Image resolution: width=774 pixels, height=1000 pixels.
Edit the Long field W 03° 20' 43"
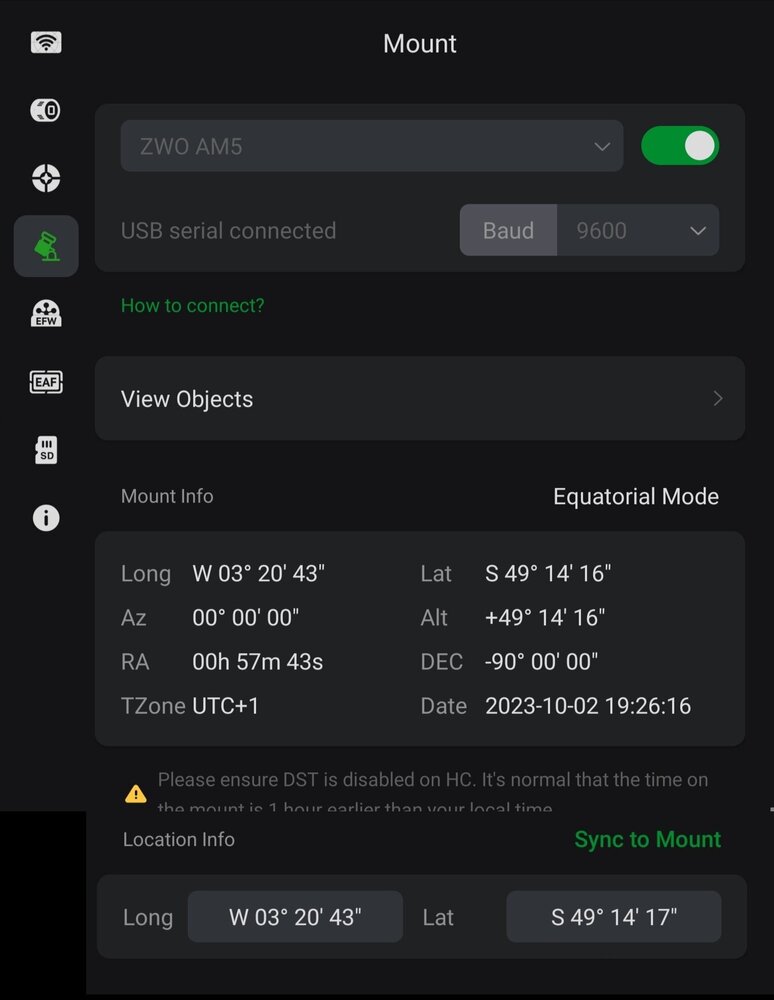[x=295, y=917]
